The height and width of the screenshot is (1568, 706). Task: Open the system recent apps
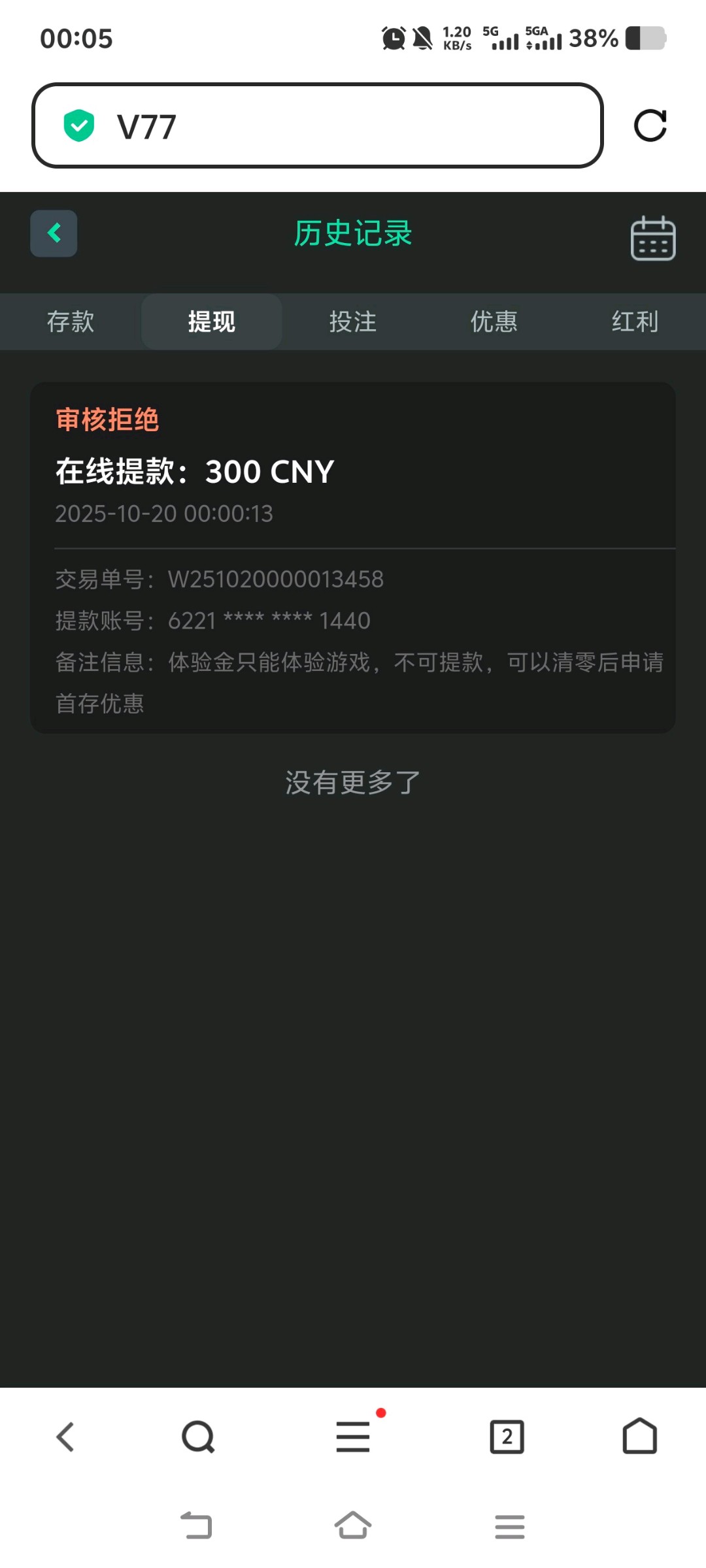coord(509,1527)
